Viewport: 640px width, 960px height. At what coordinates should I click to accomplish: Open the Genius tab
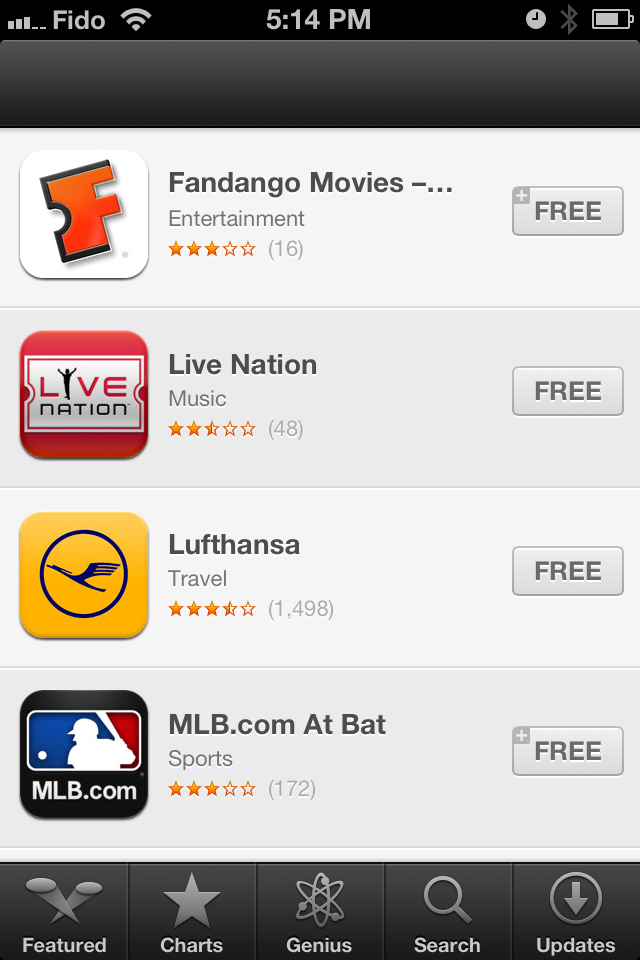[320, 912]
